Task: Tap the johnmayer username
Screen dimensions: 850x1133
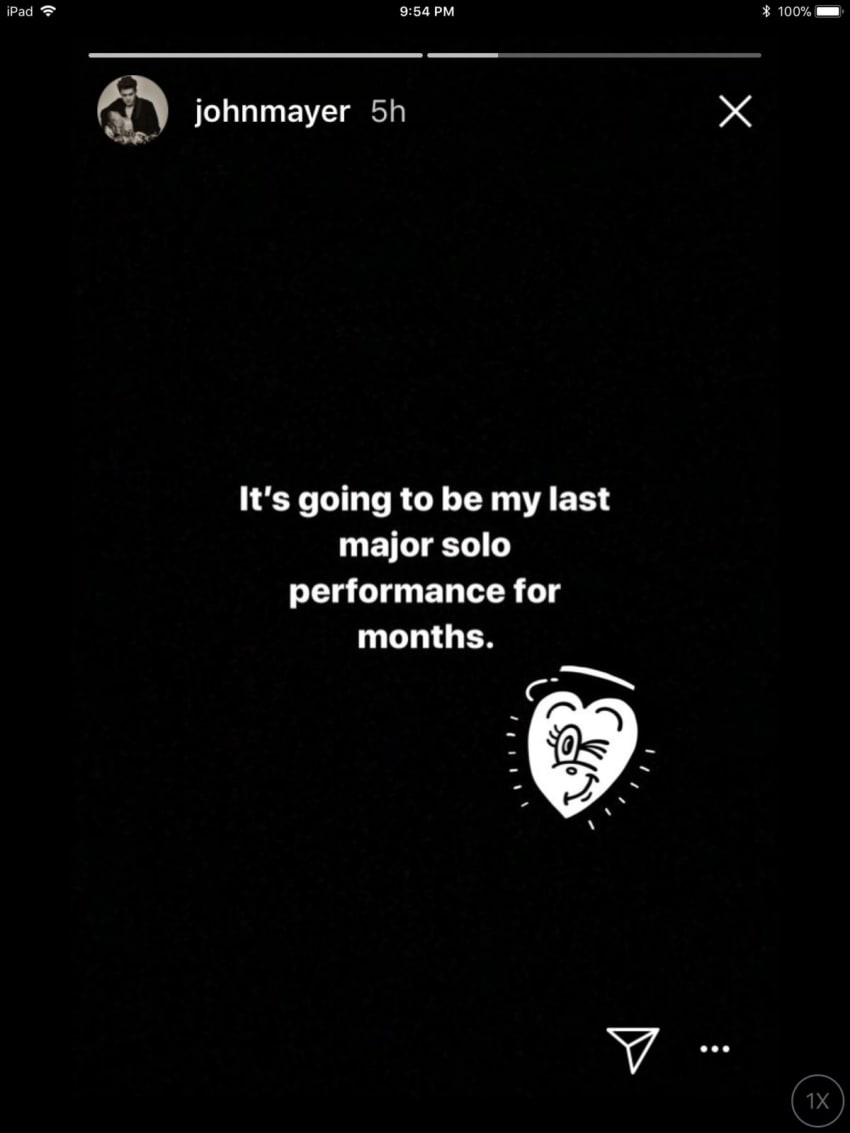Action: (x=272, y=112)
